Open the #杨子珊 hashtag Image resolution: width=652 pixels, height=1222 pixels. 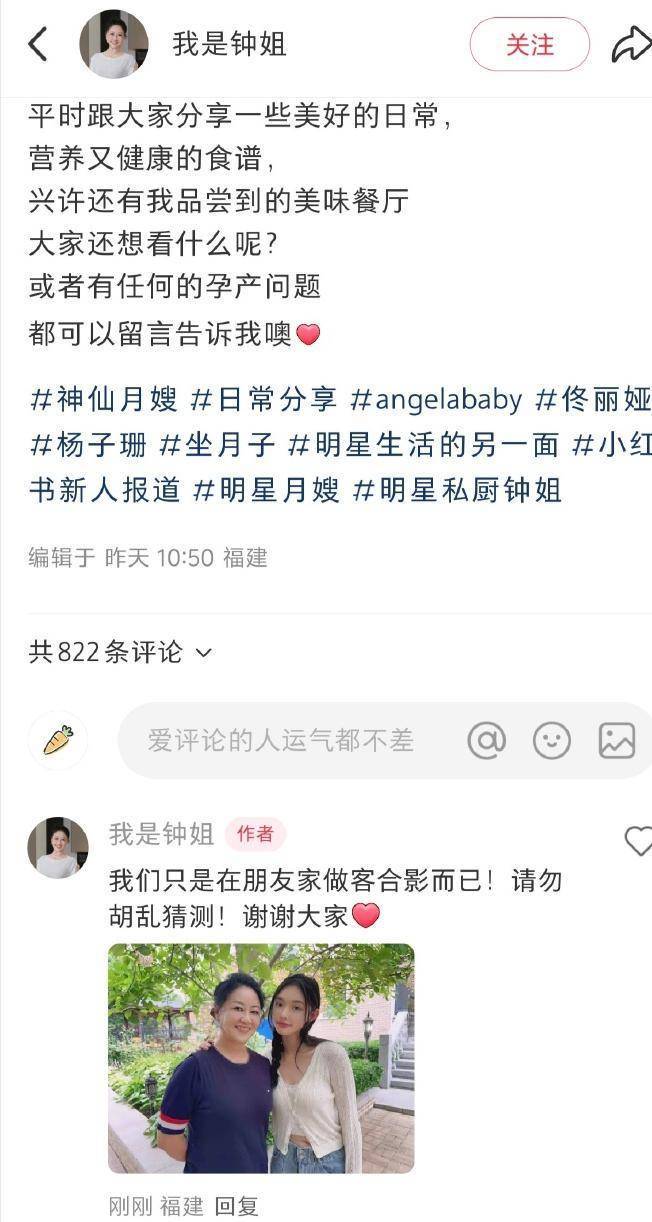click(89, 445)
